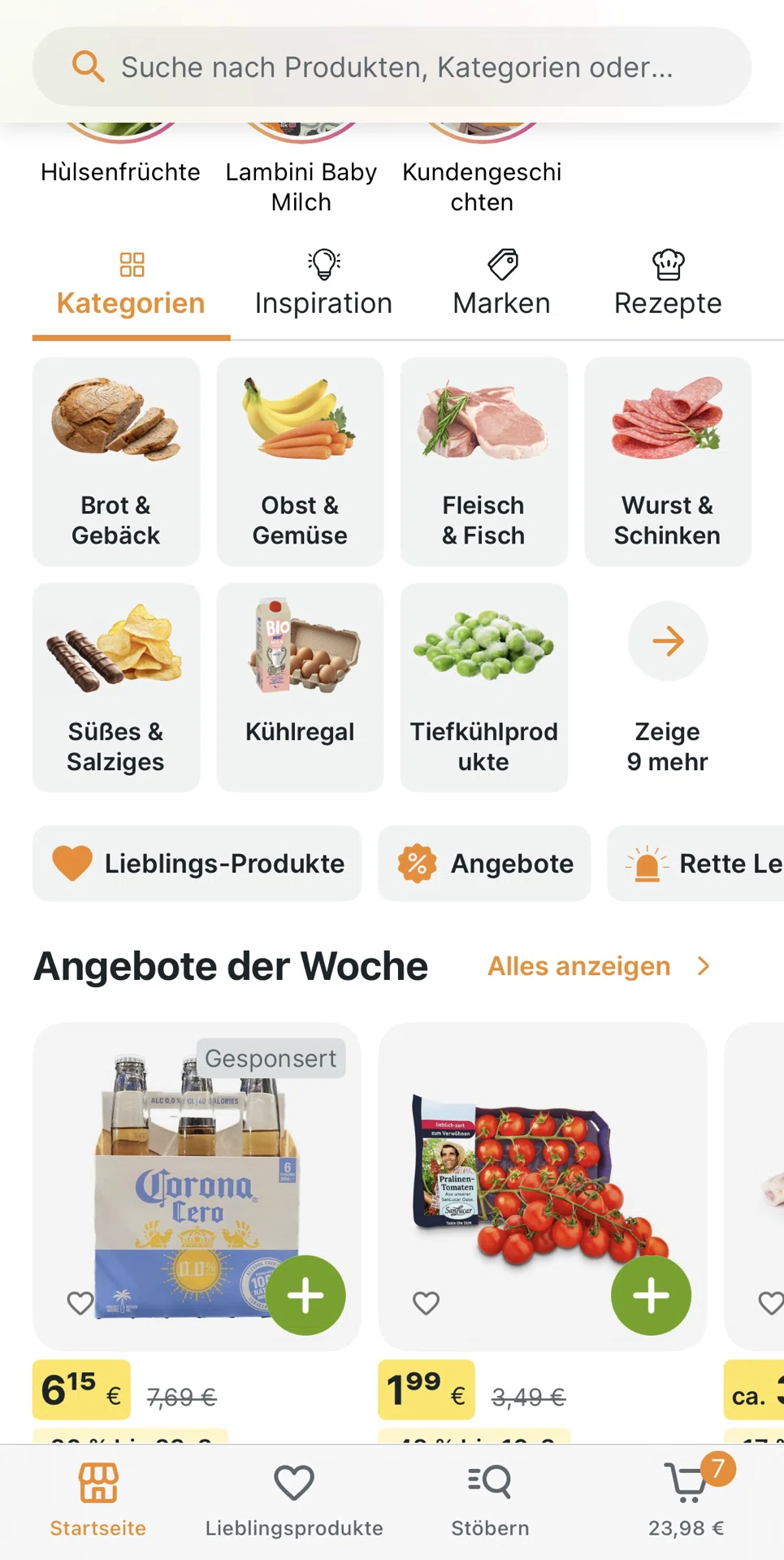The image size is (784, 1560).
Task: Add Pralinen-Tomaten to cart
Action: pyautogui.click(x=652, y=1295)
